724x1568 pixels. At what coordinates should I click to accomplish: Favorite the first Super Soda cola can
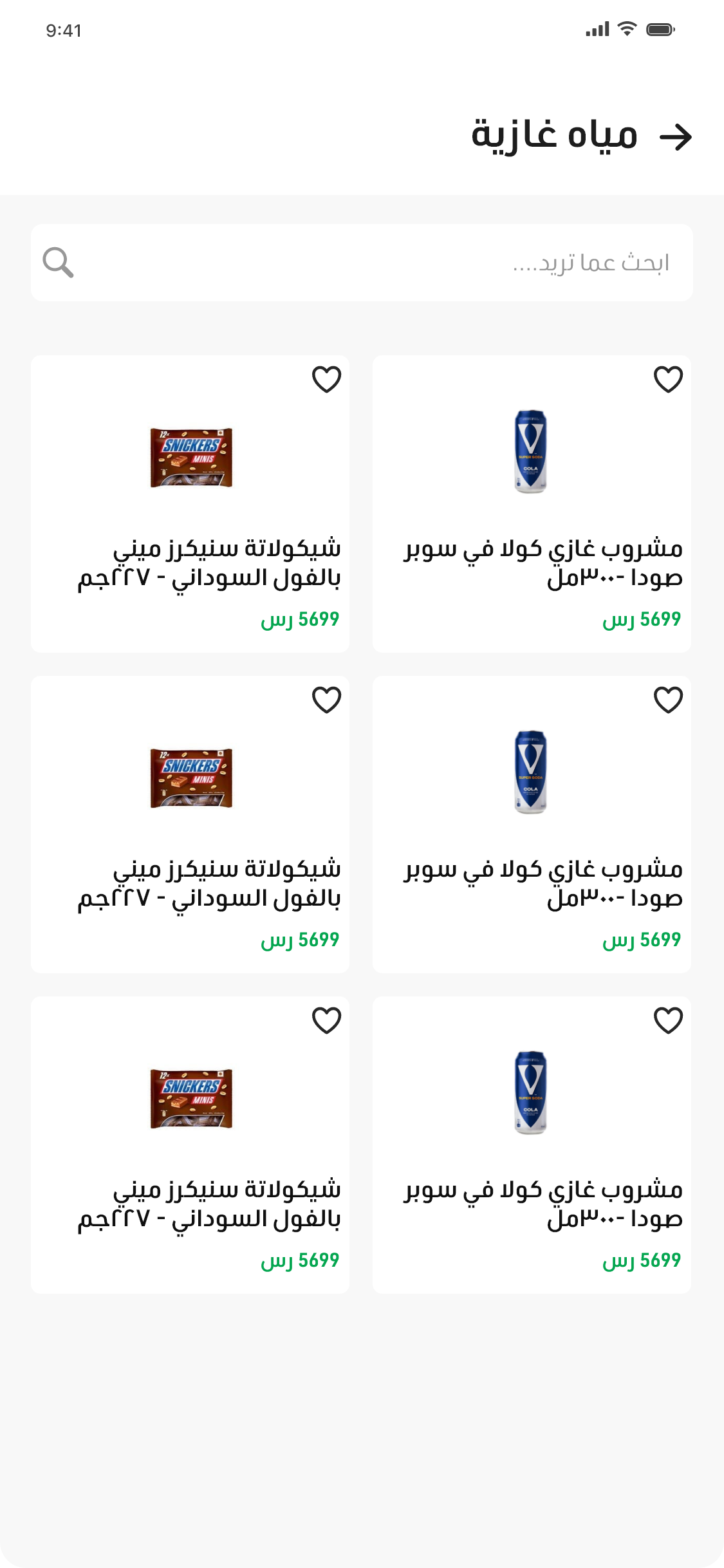pos(668,379)
